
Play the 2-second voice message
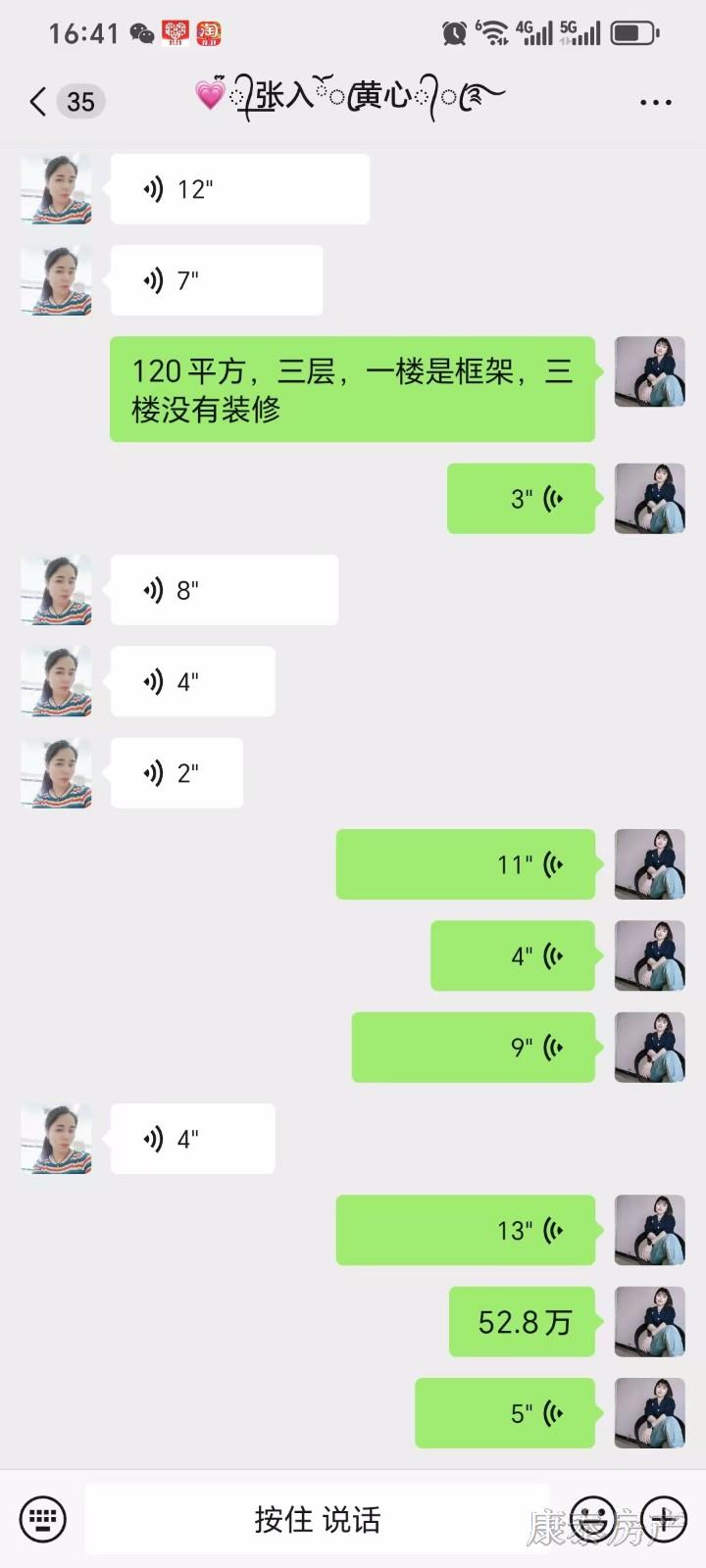pos(176,773)
